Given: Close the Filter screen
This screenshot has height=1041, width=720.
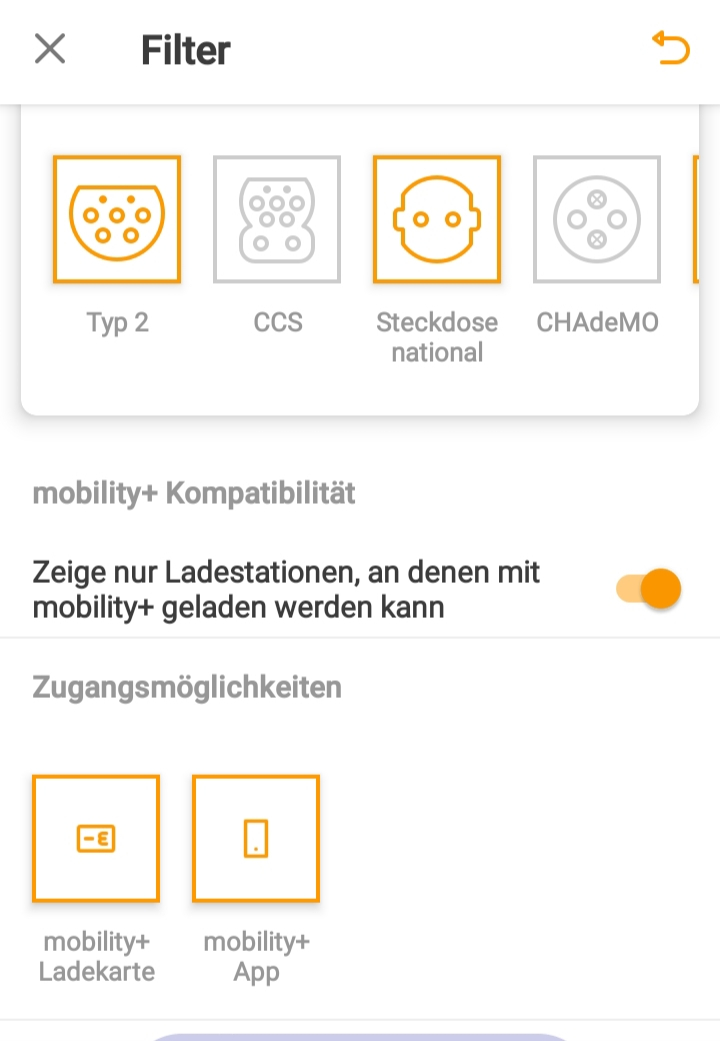Looking at the screenshot, I should (x=50, y=48).
